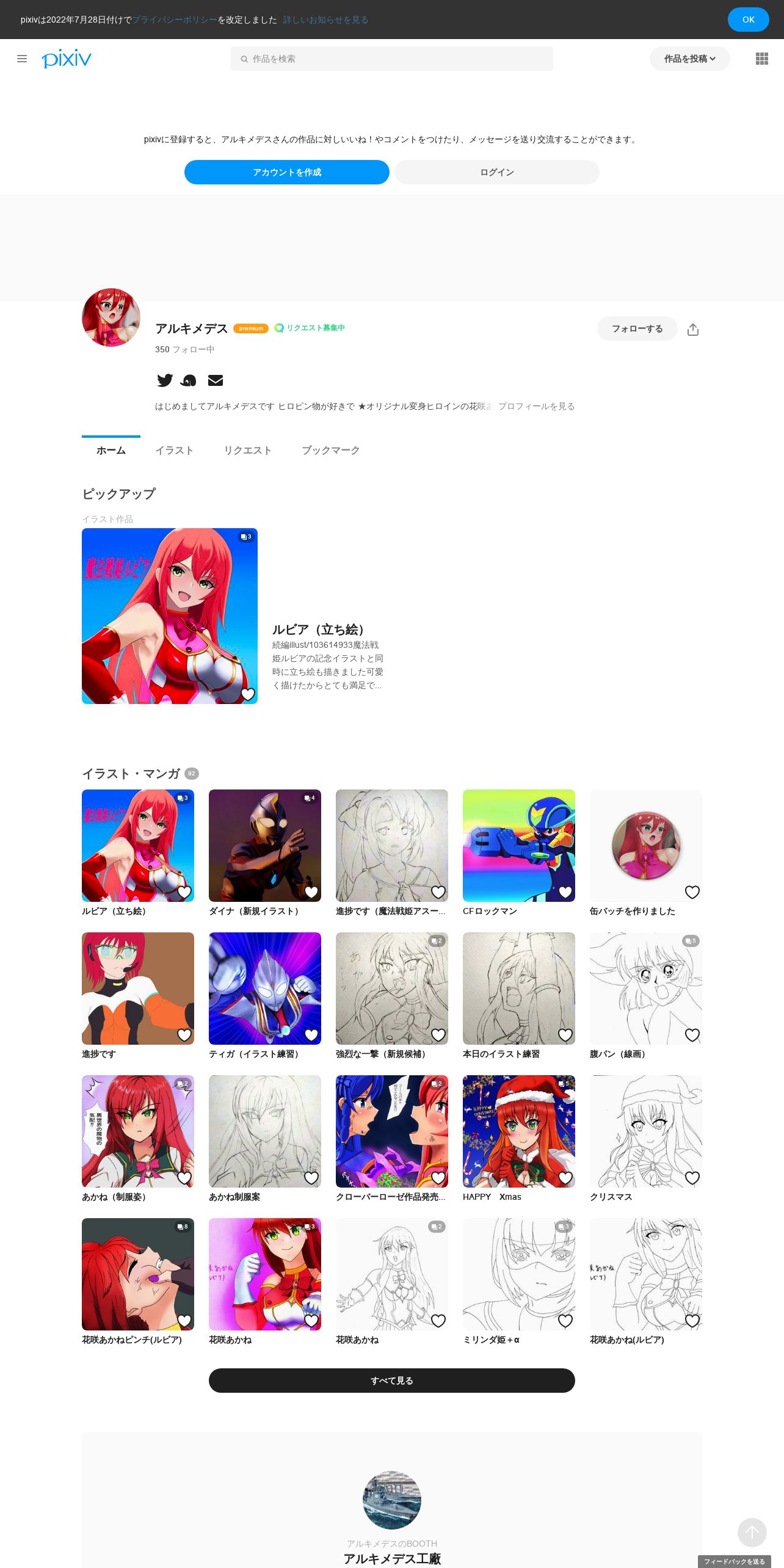784x1568 pixels.
Task: Share this profile via the share icon
Action: pos(693,330)
